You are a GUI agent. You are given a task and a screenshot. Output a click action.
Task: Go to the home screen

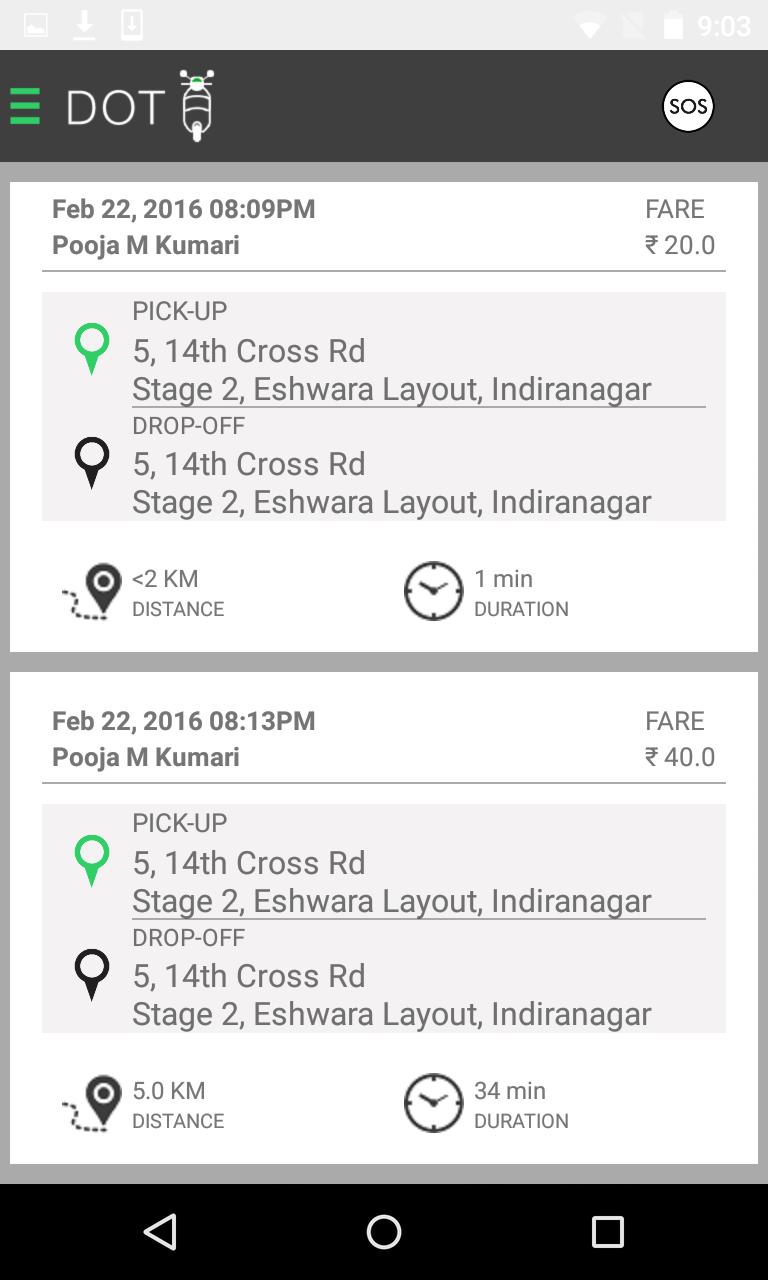384,1232
